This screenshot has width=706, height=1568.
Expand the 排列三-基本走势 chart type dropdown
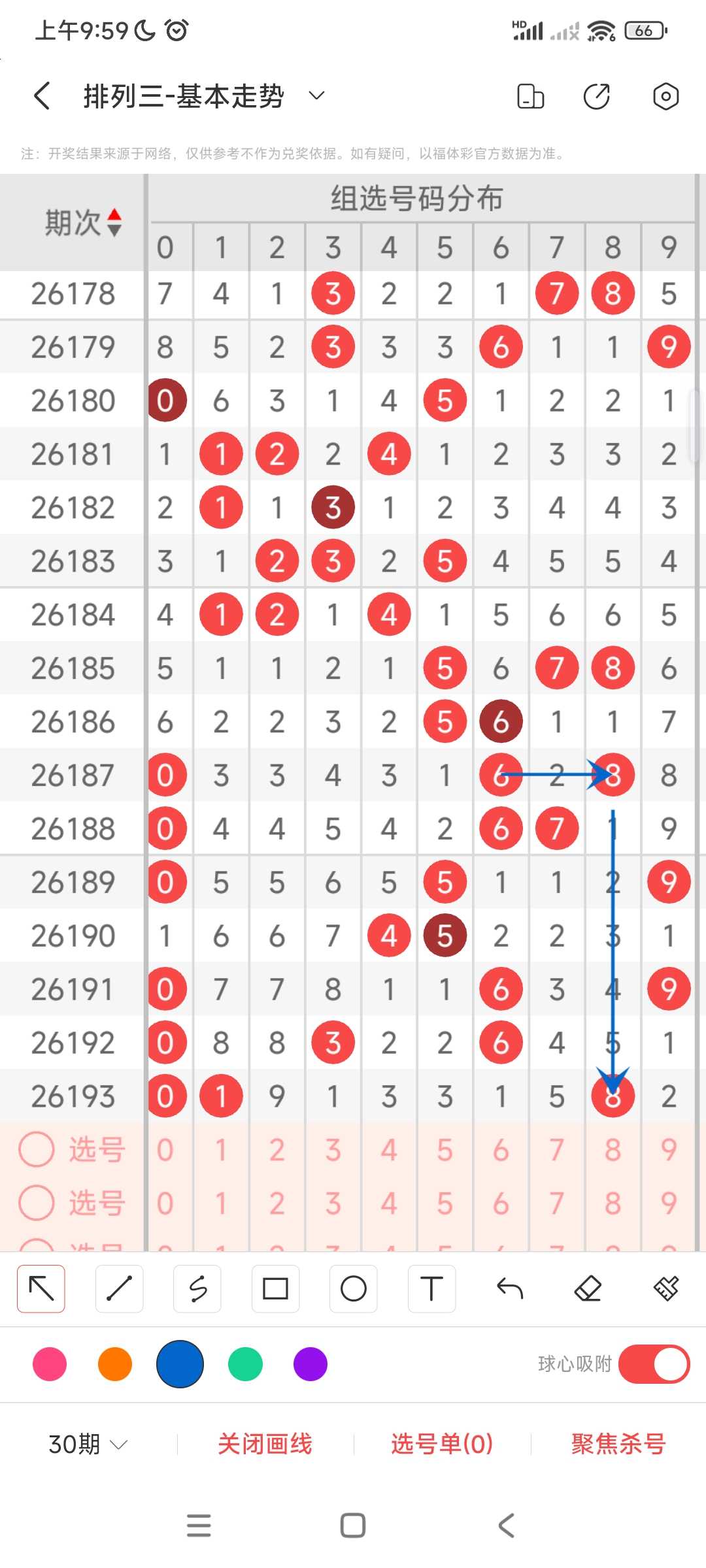(316, 96)
